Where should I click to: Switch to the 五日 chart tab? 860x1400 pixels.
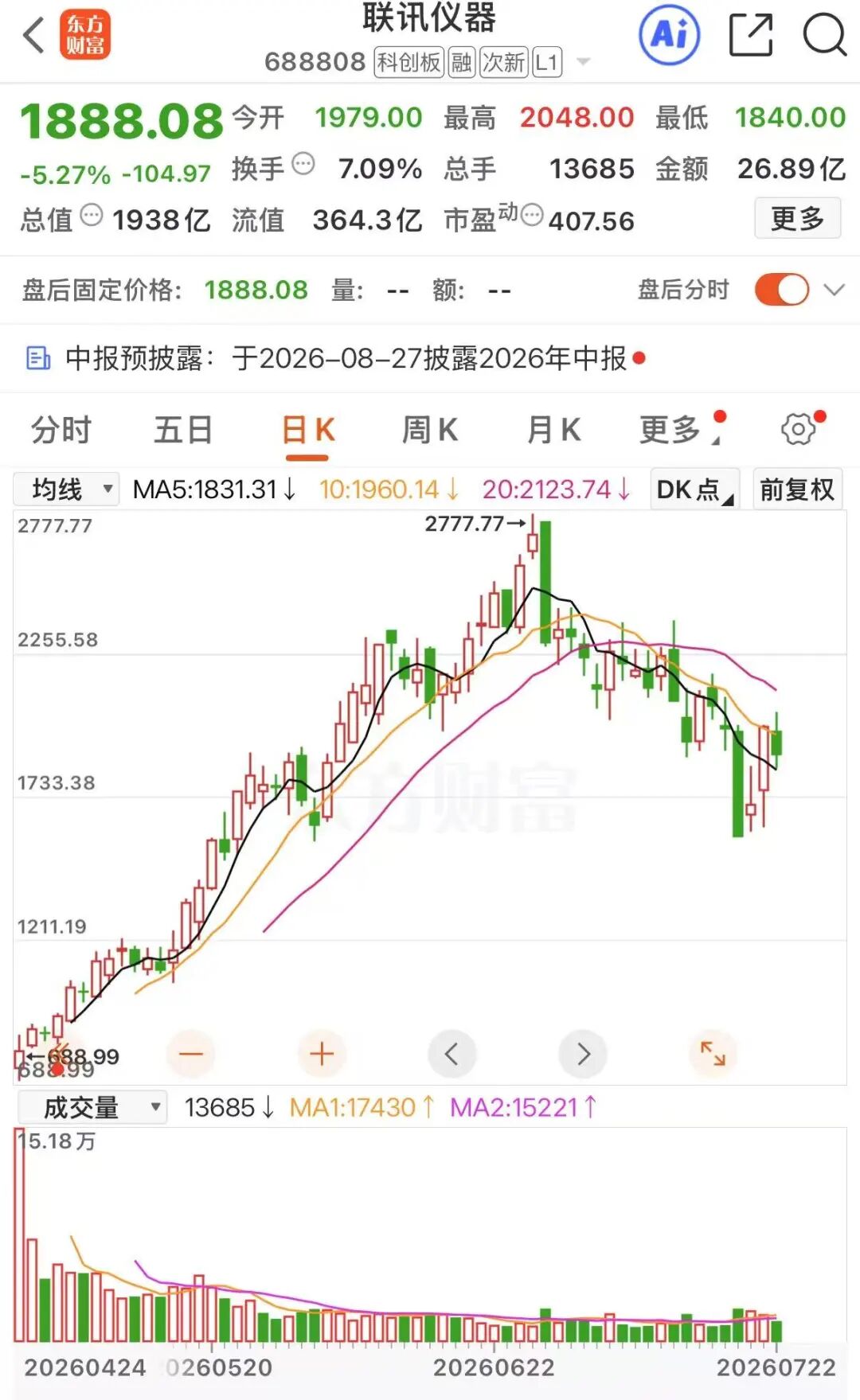pyautogui.click(x=183, y=431)
